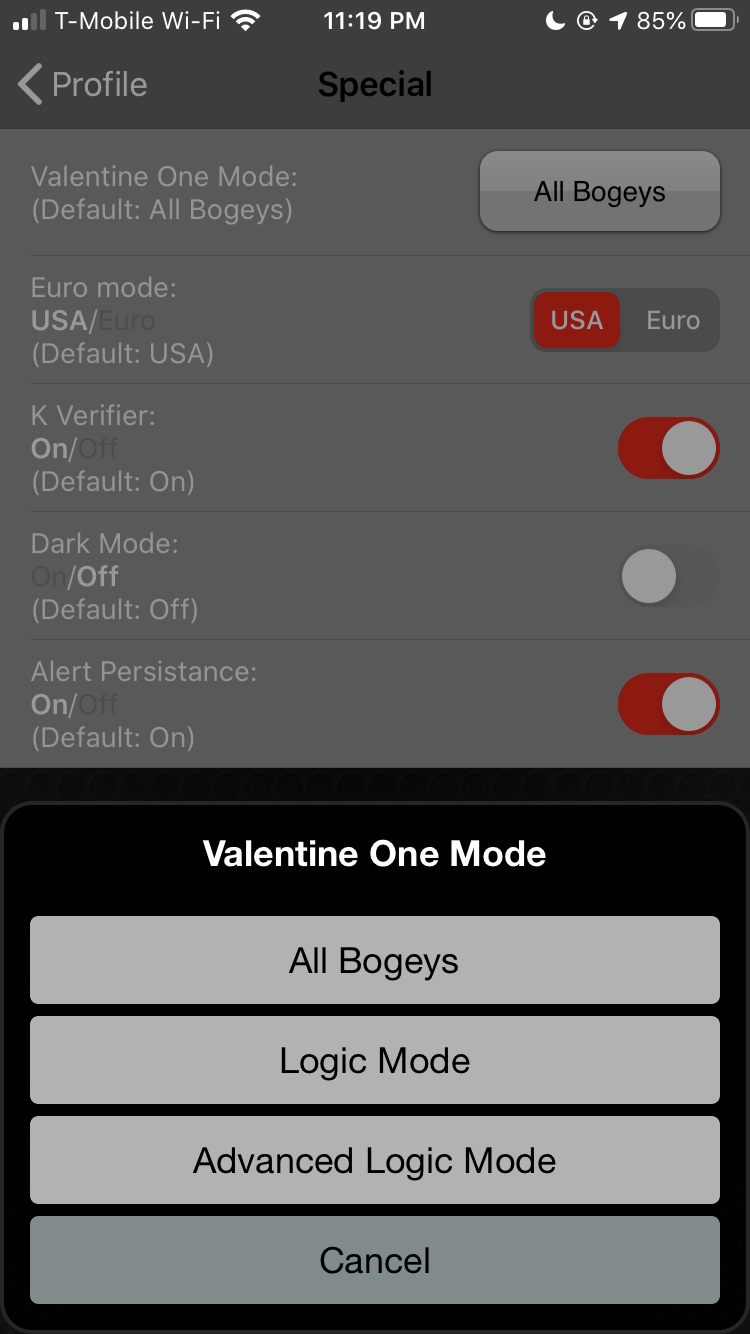Disable the Alert Persistance toggle
Screen dimensions: 750x1334
[x=668, y=704]
